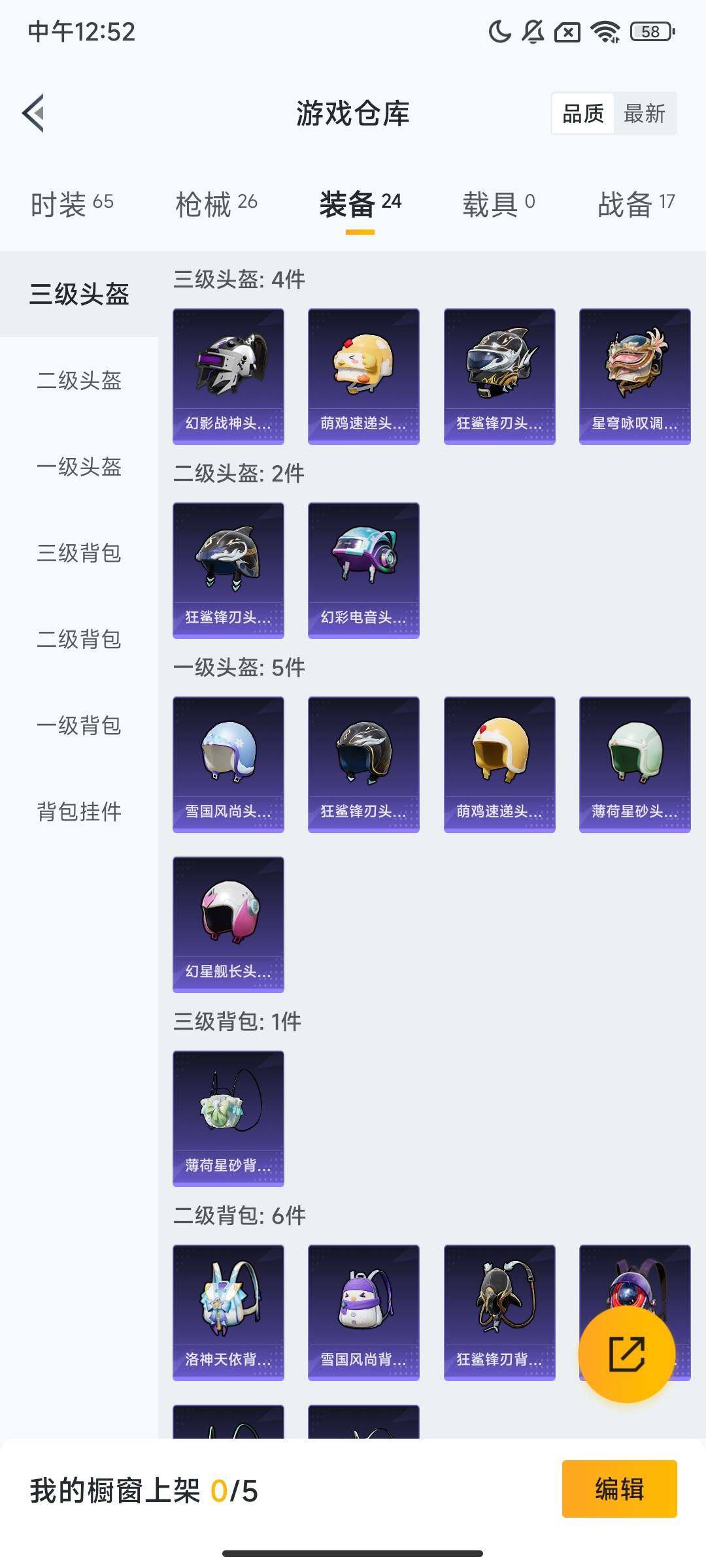Tap the muted notification icon
Screen dimensions: 706x1568
[533, 32]
